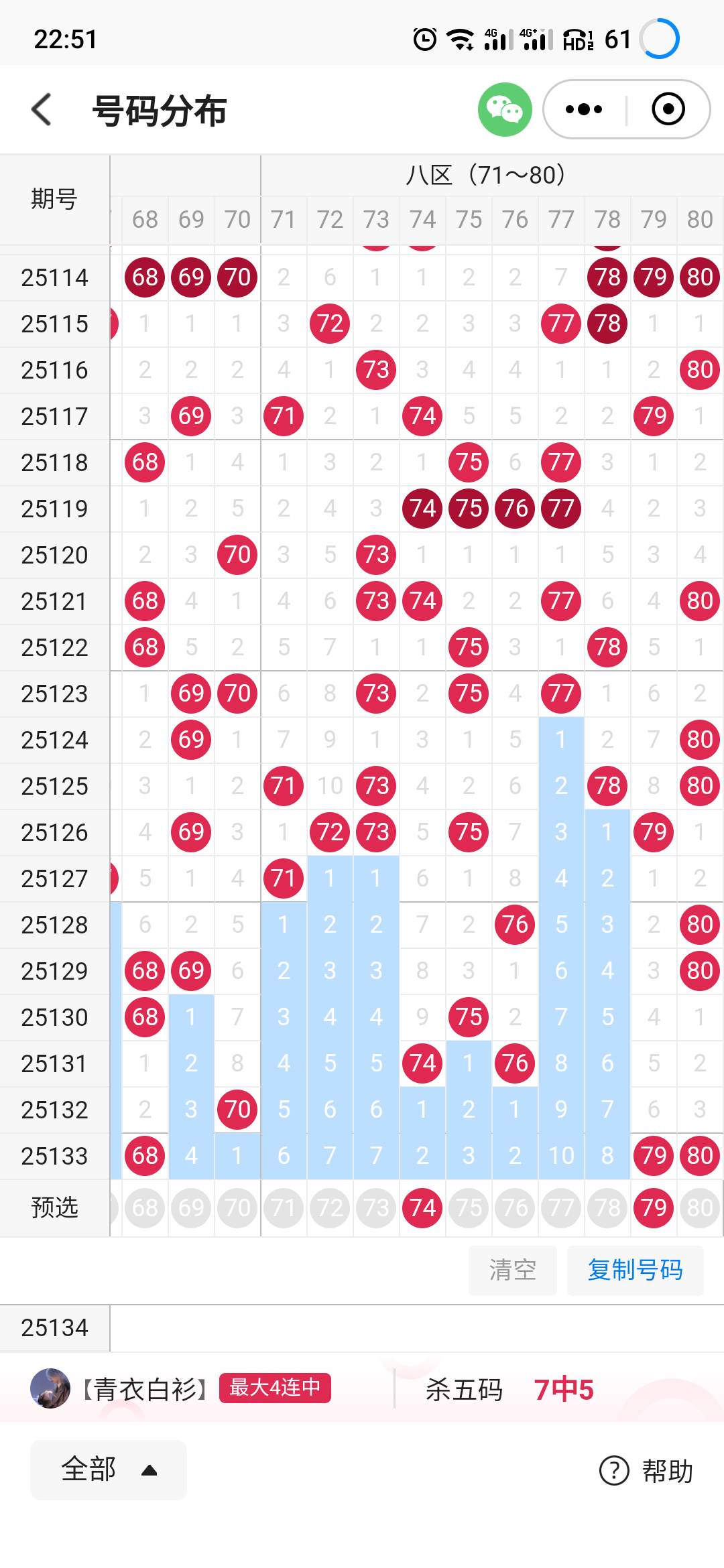The height and width of the screenshot is (1568, 724).
Task: Tap the green WeChat share icon
Action: tap(505, 110)
